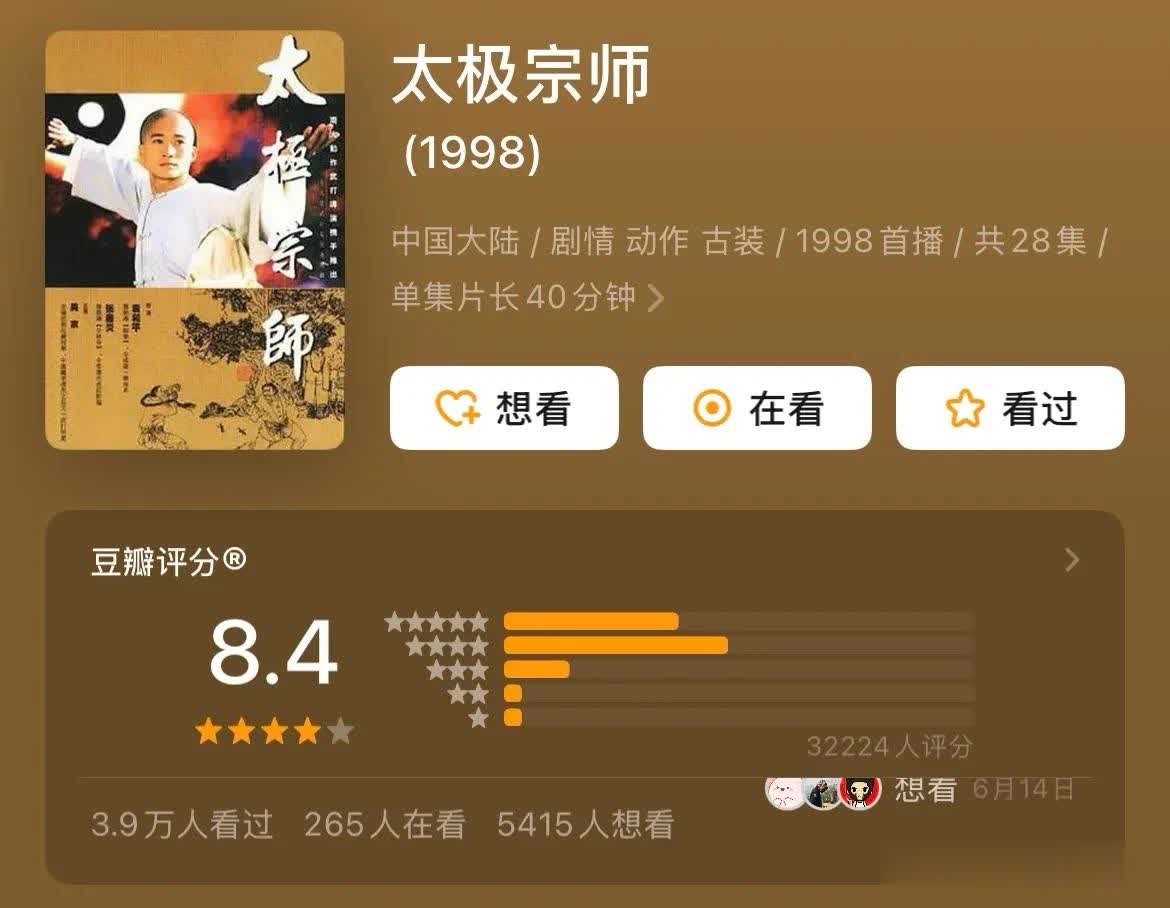Expand series details via the info chevron
This screenshot has height=908, width=1170.
pos(656,298)
